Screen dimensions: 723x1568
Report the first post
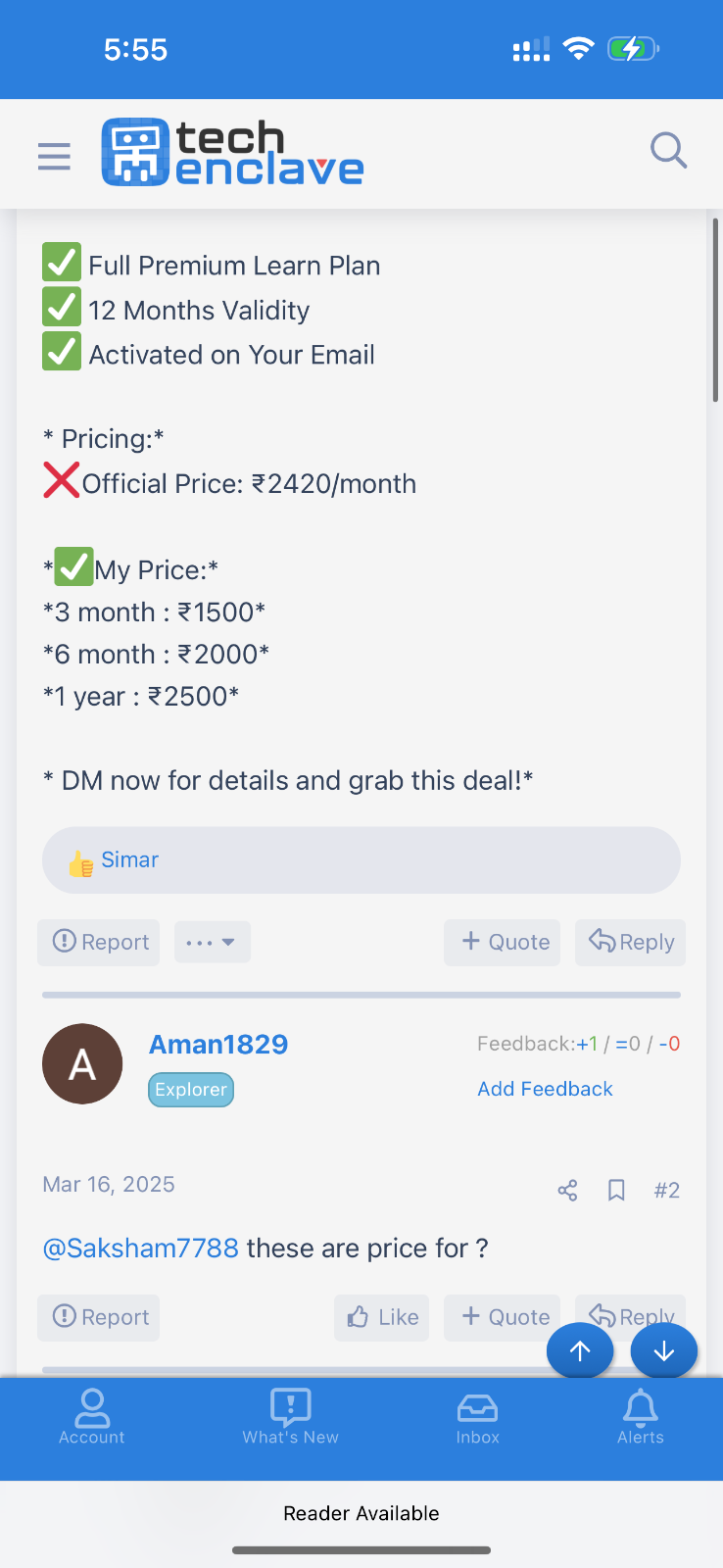99,942
